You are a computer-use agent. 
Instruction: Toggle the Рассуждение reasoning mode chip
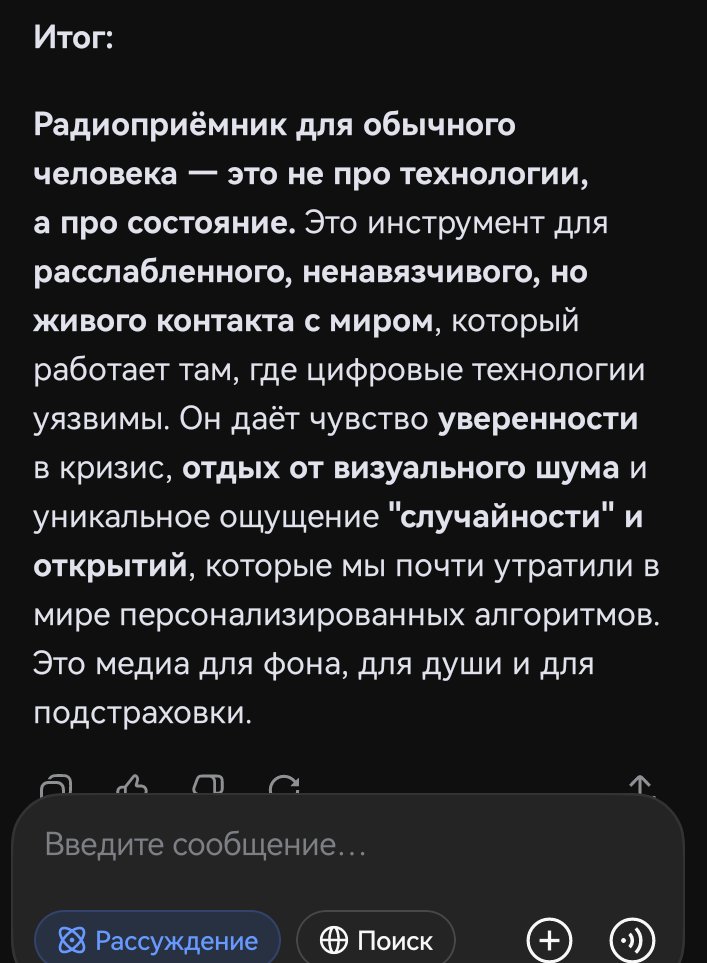tap(157, 940)
